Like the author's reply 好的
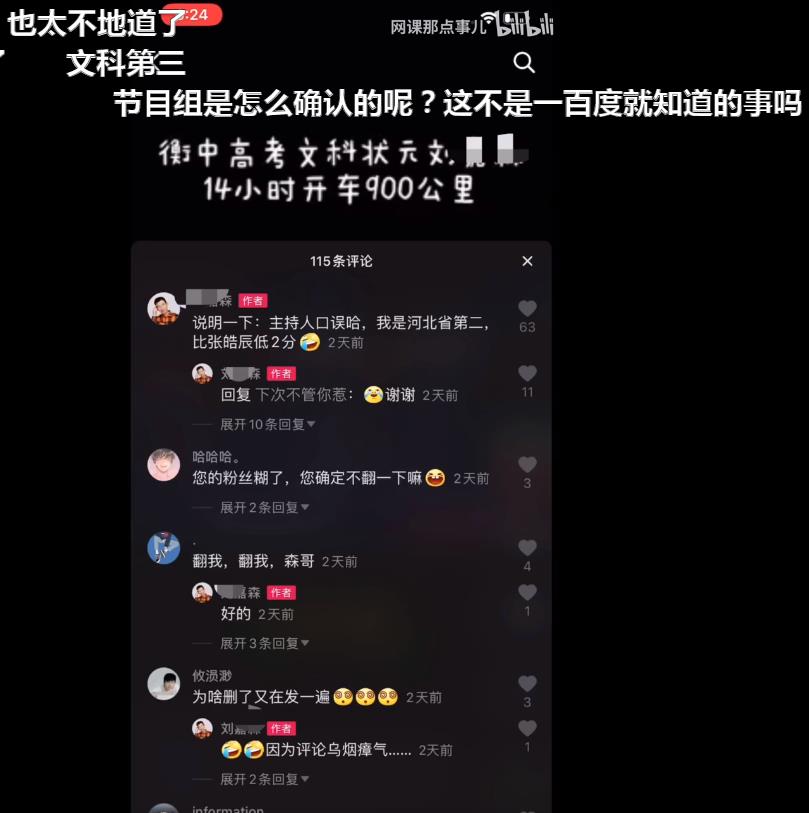The height and width of the screenshot is (813, 809). [x=527, y=593]
